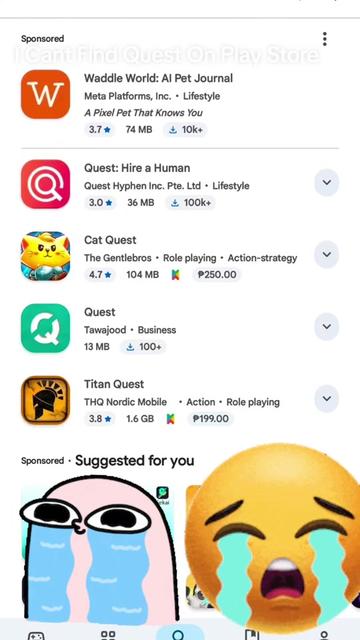
Task: Switch to the Apps tab
Action: point(108,635)
